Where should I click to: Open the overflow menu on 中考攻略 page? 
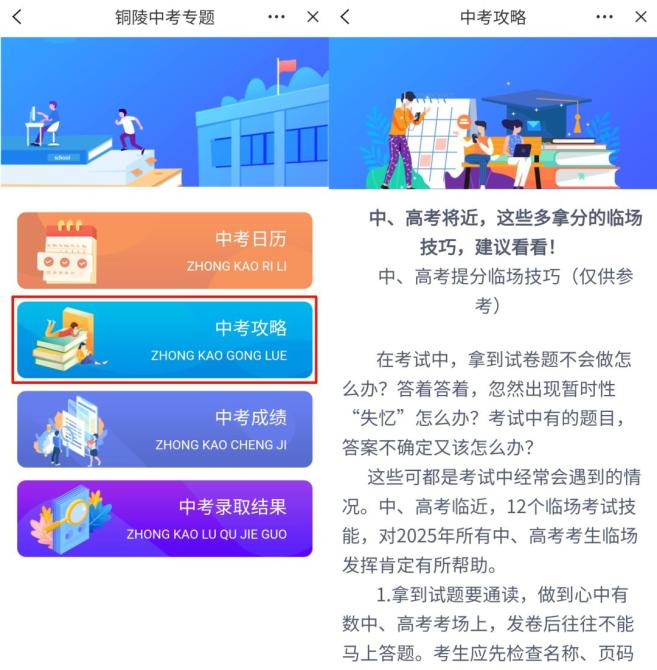click(x=605, y=17)
